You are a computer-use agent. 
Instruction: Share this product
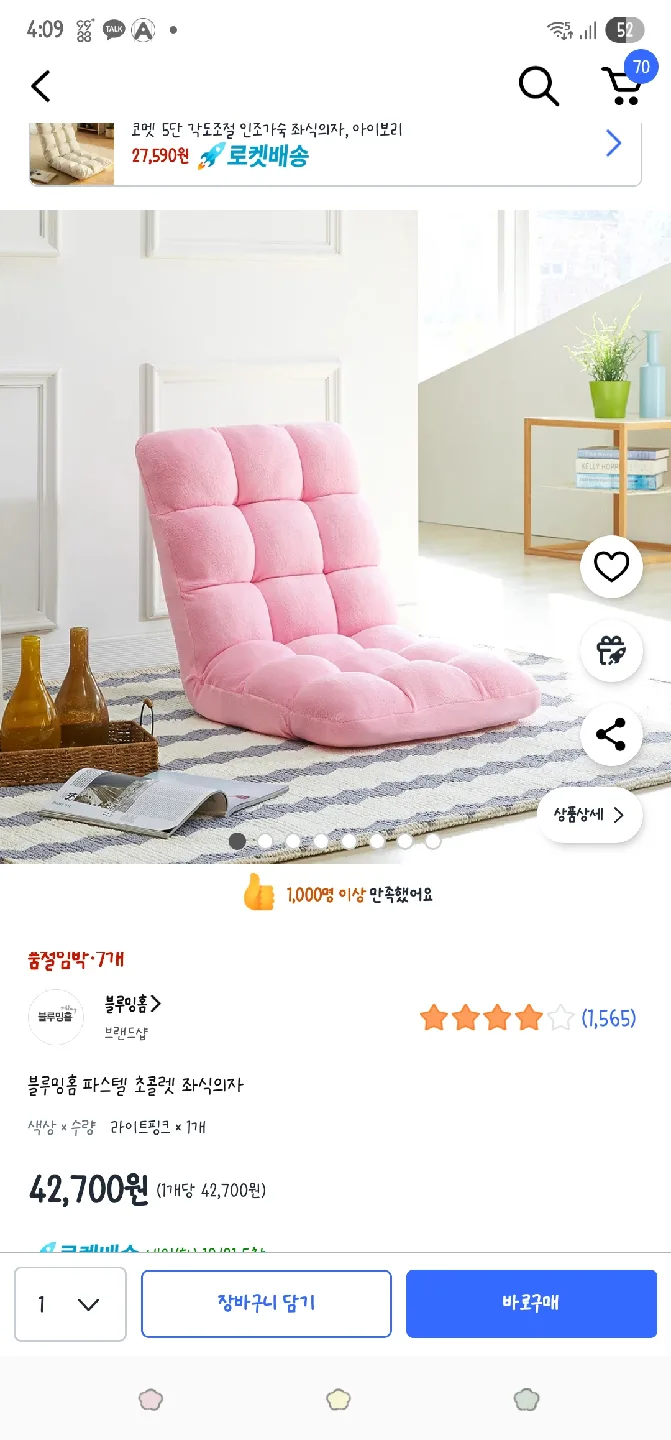tap(611, 735)
